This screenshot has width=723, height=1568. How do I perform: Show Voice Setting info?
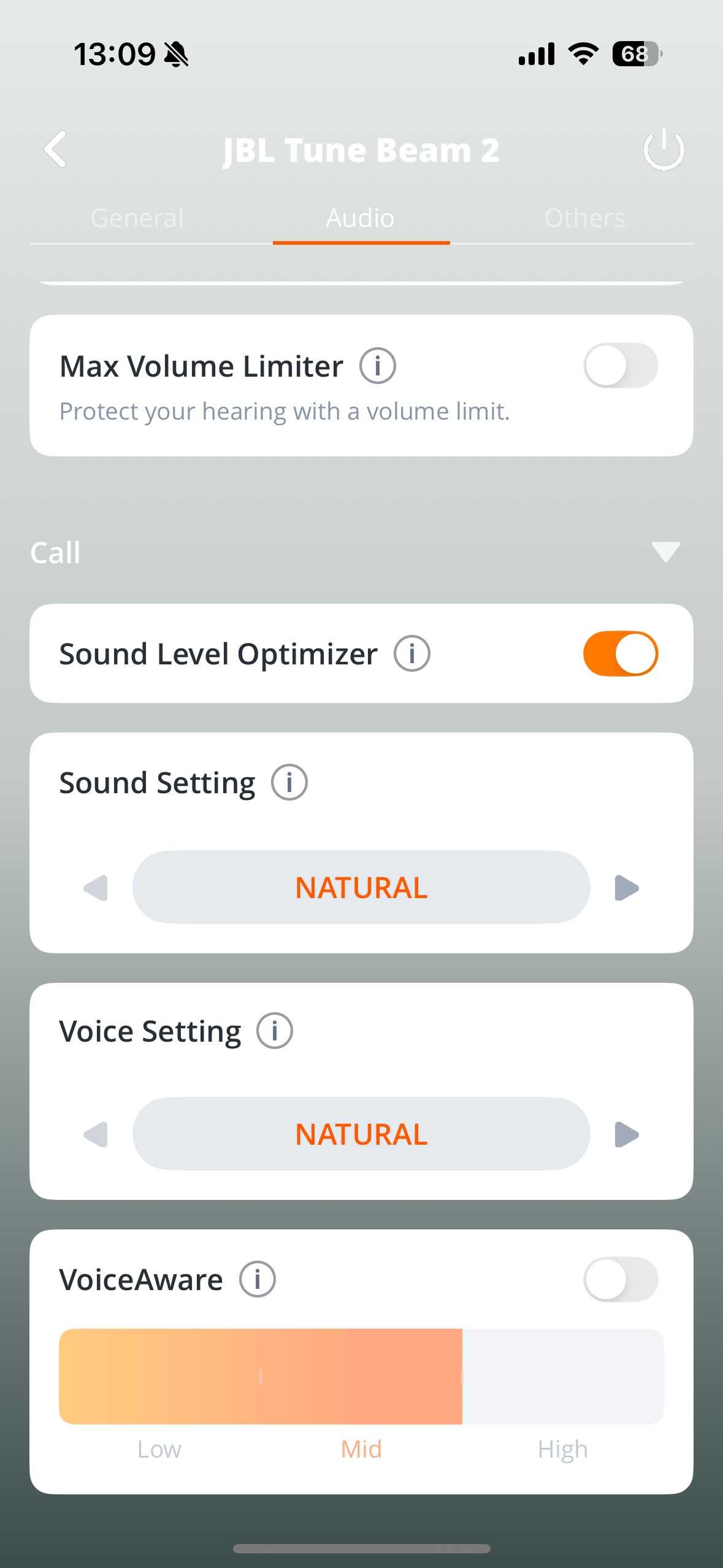click(x=275, y=1031)
